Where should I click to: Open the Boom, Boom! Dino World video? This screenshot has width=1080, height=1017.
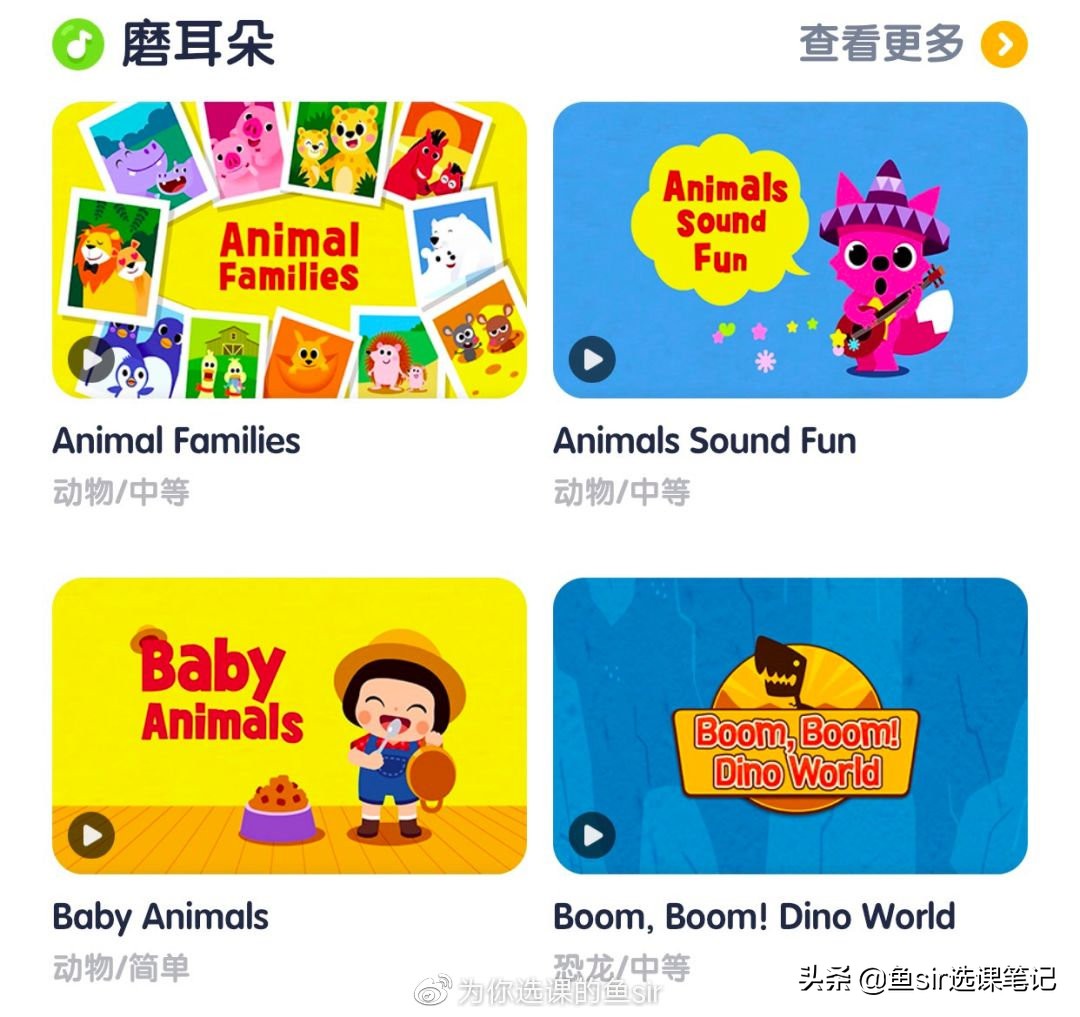coord(790,725)
